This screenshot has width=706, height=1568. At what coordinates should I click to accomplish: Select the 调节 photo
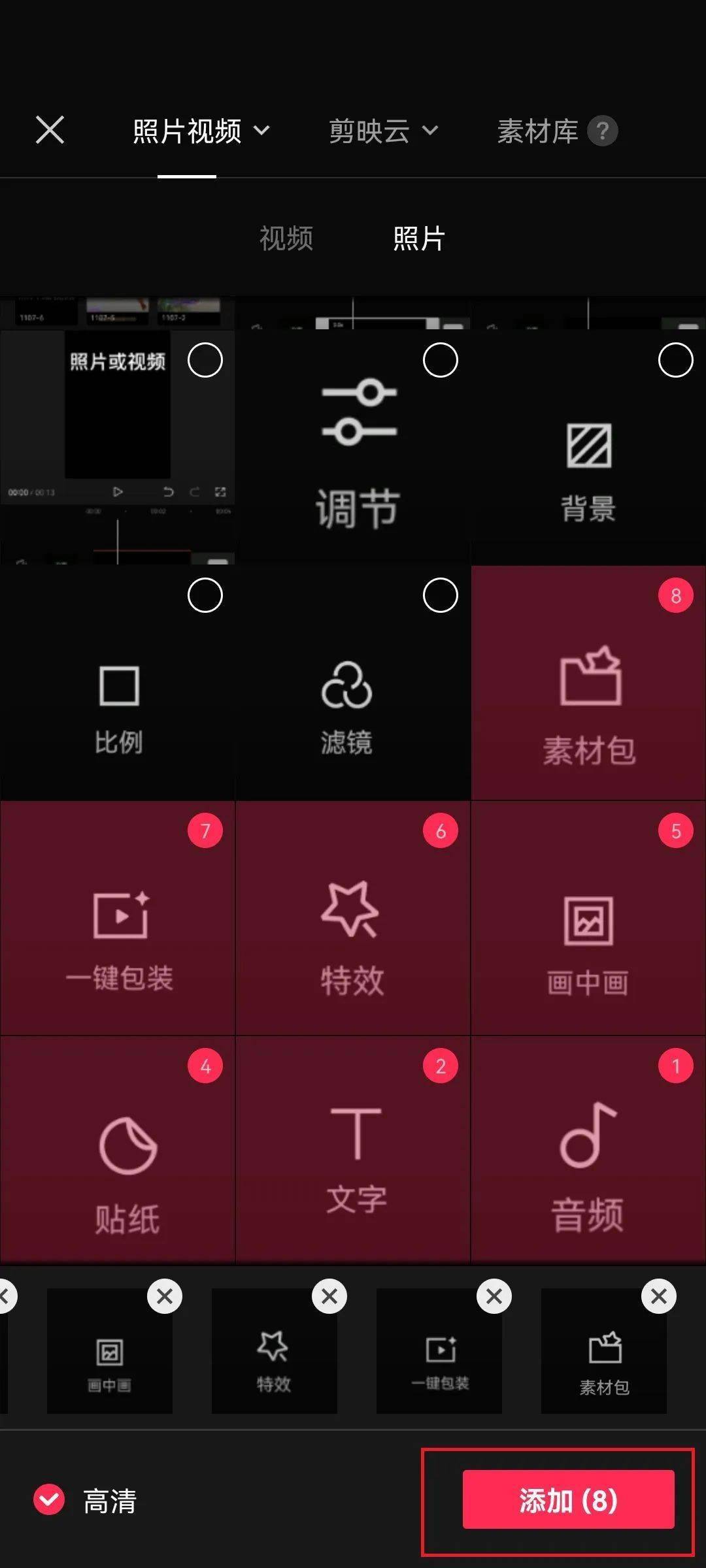click(x=440, y=360)
